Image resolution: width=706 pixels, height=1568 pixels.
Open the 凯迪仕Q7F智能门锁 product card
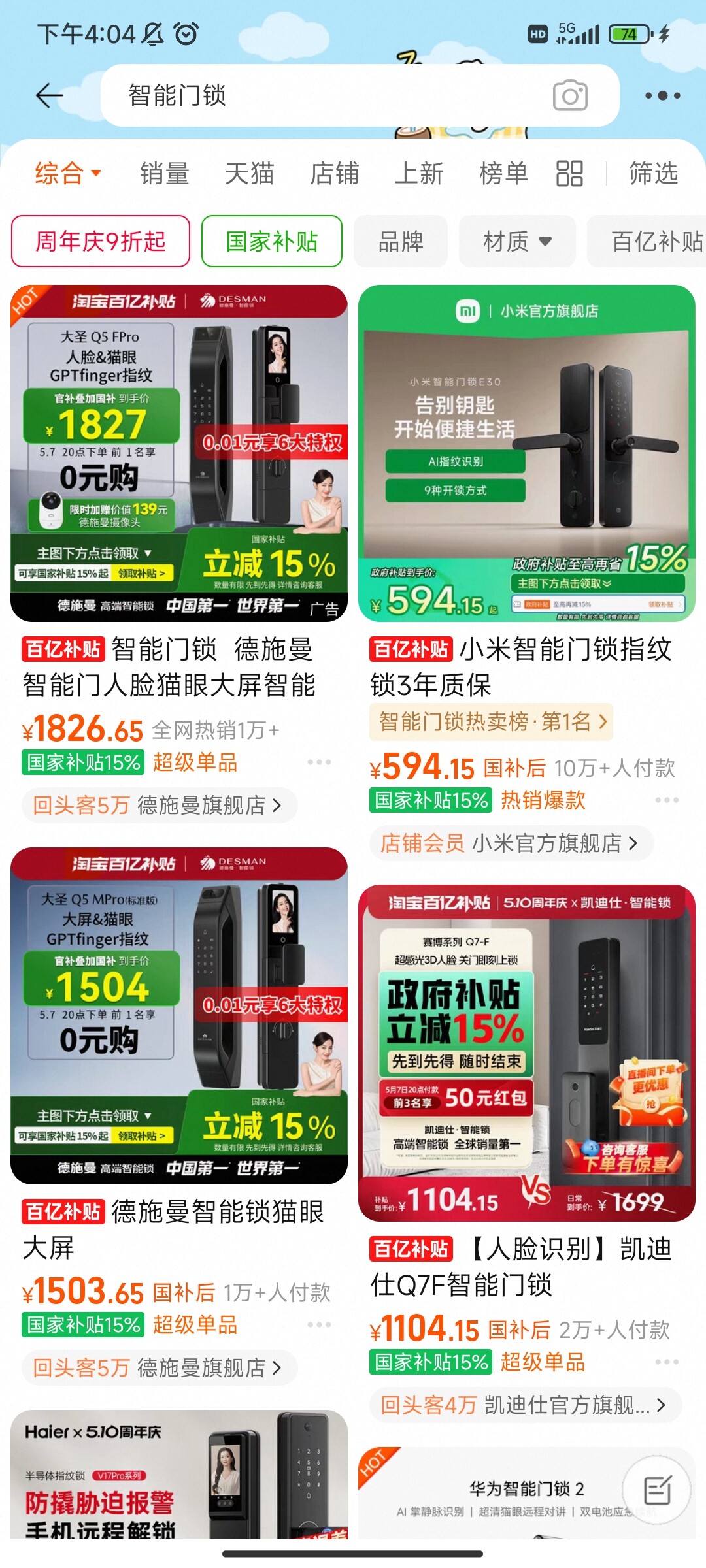[x=526, y=1053]
